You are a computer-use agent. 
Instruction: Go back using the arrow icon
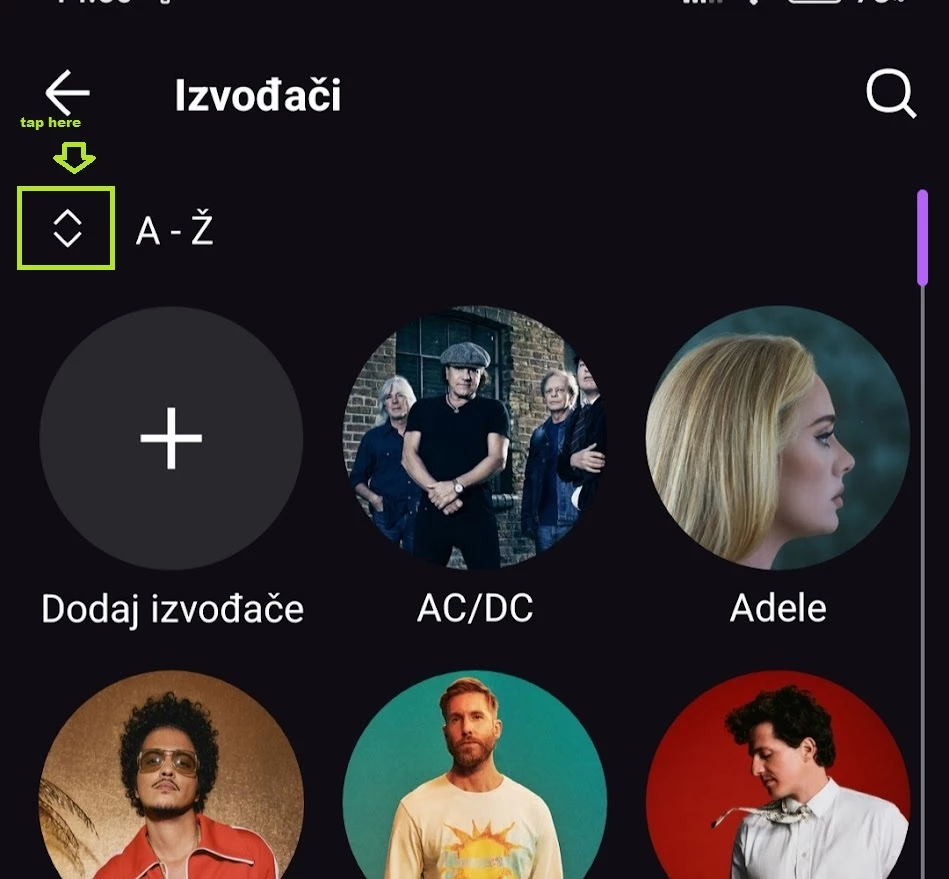click(x=67, y=94)
